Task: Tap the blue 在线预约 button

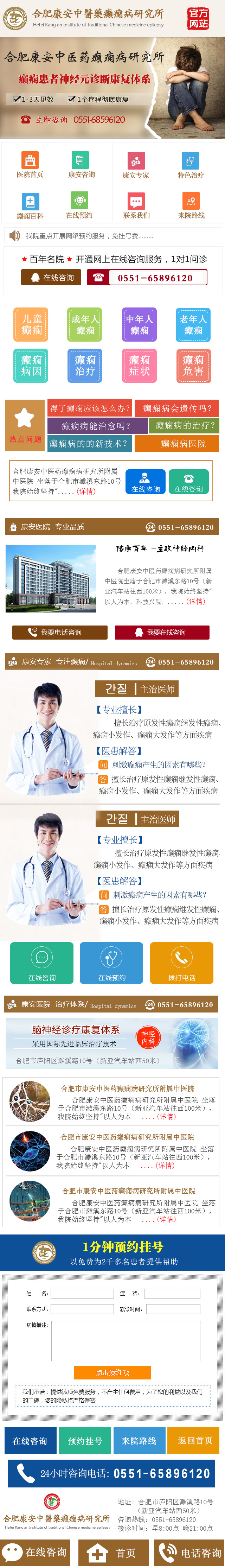Action: tap(111, 962)
